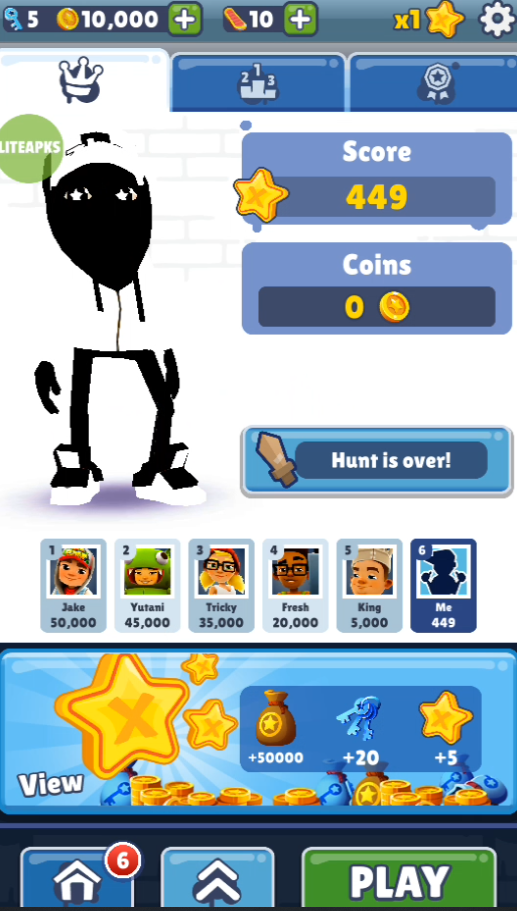Switch to the crown top run tab
The width and height of the screenshot is (517, 911).
coord(82,80)
